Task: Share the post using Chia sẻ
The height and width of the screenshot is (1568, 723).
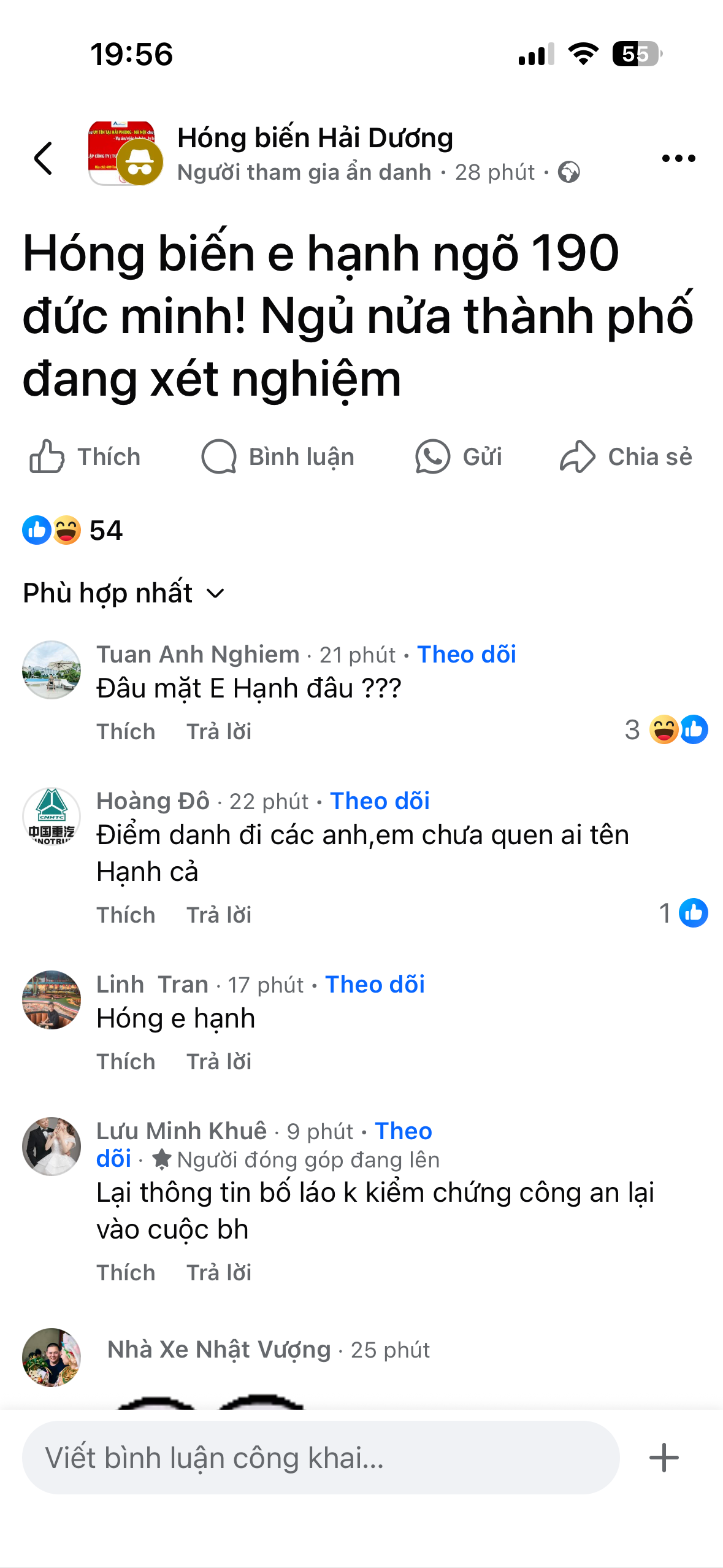Action: pos(626,457)
